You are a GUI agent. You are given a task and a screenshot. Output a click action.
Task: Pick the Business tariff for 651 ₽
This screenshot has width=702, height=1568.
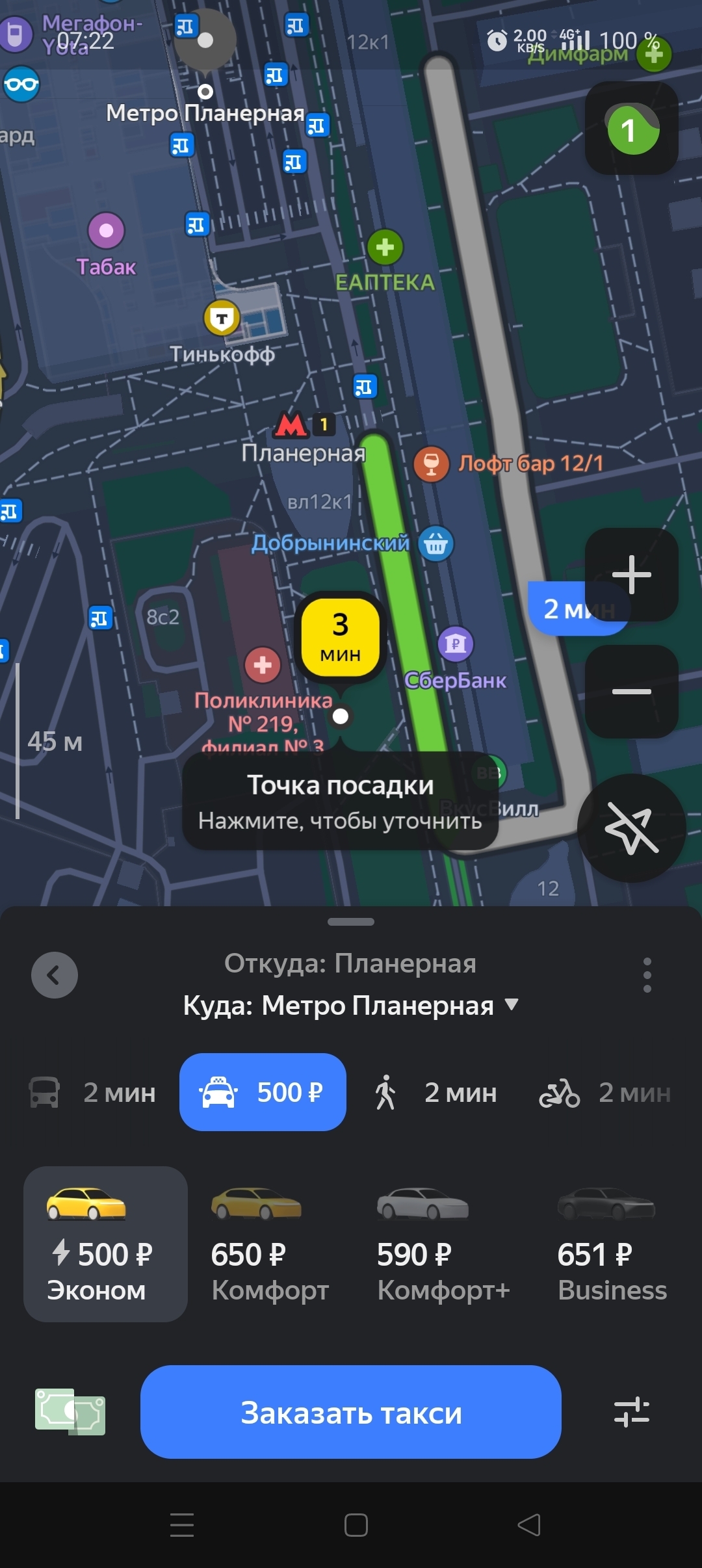click(611, 1244)
